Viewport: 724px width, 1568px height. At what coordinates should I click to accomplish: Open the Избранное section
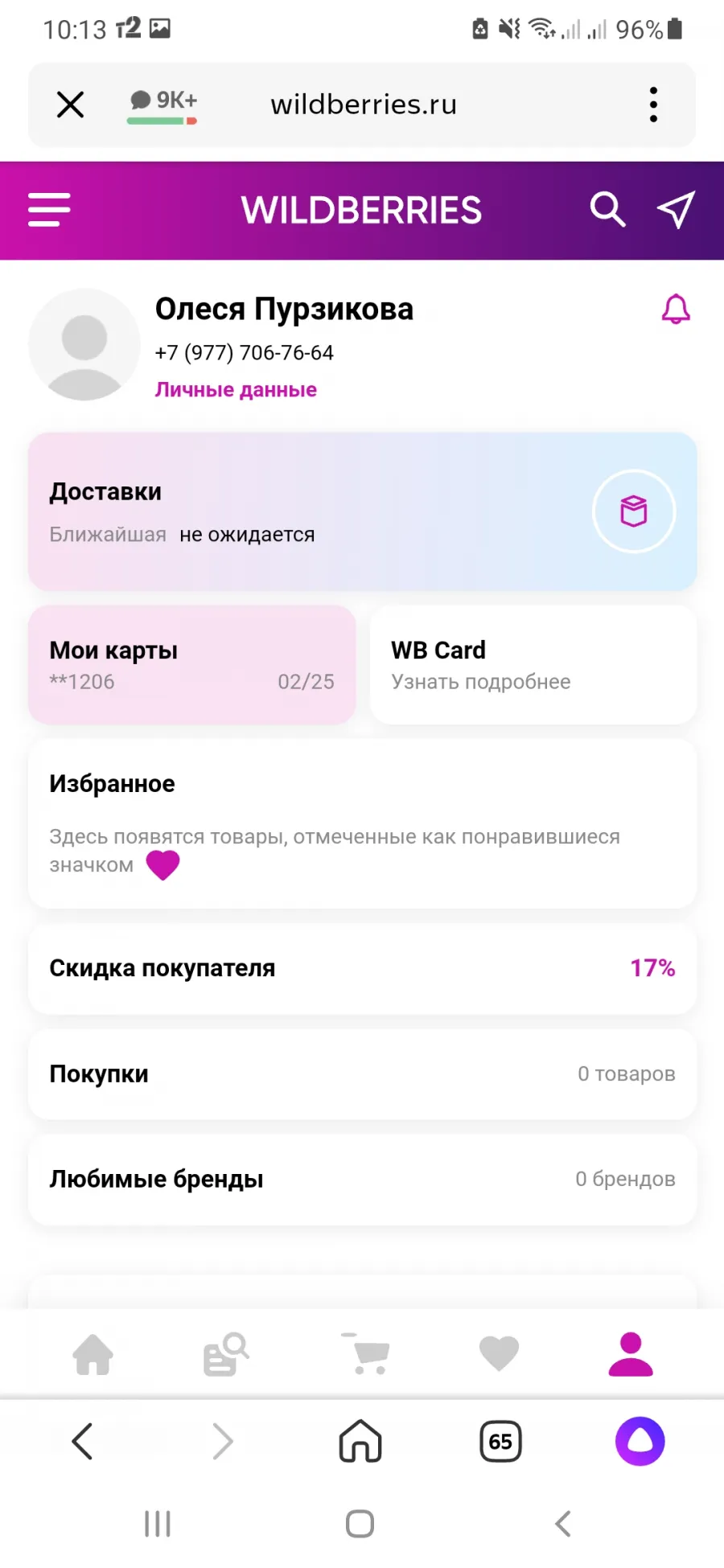tap(362, 824)
